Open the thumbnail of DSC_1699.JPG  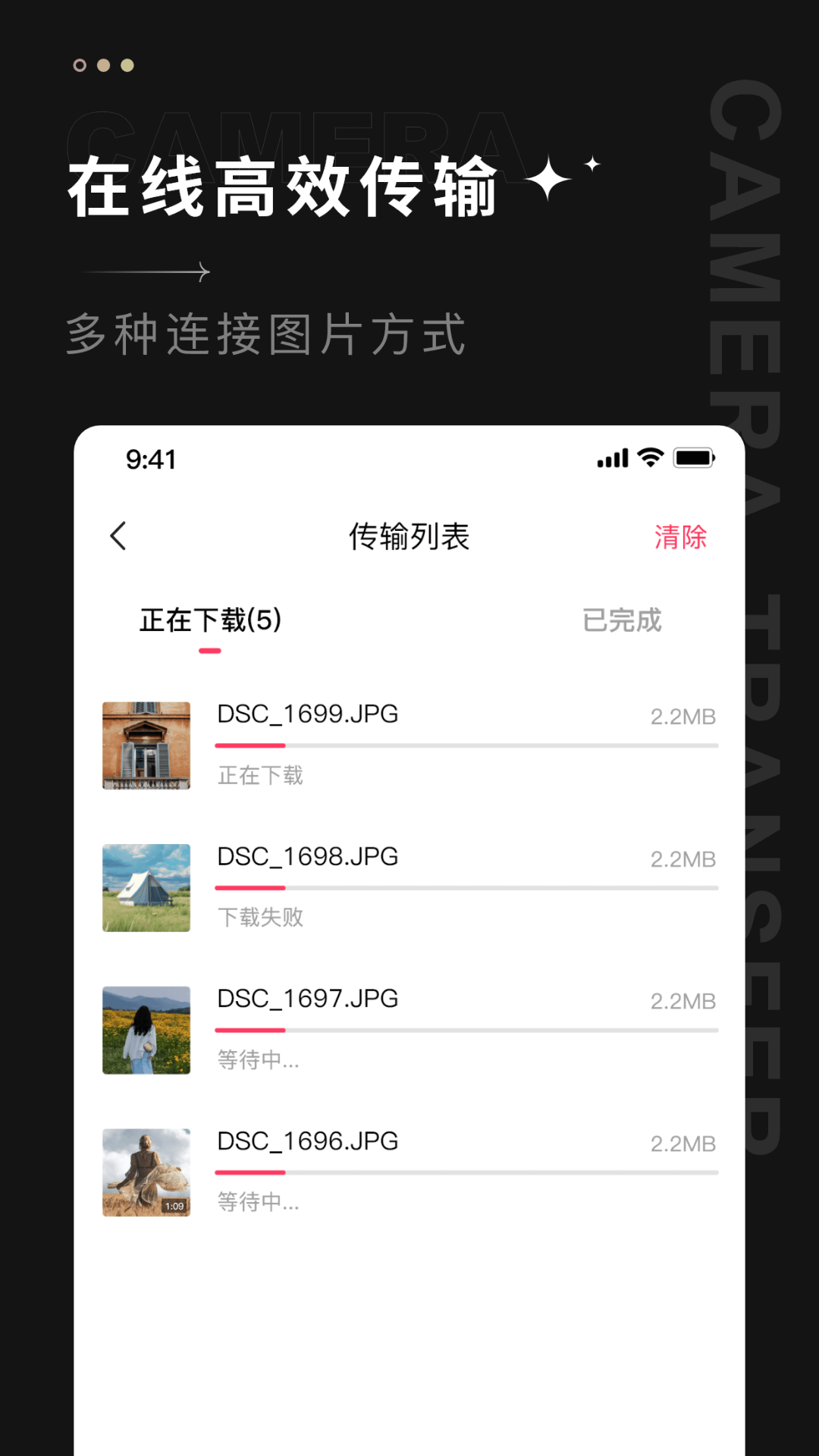[x=146, y=745]
